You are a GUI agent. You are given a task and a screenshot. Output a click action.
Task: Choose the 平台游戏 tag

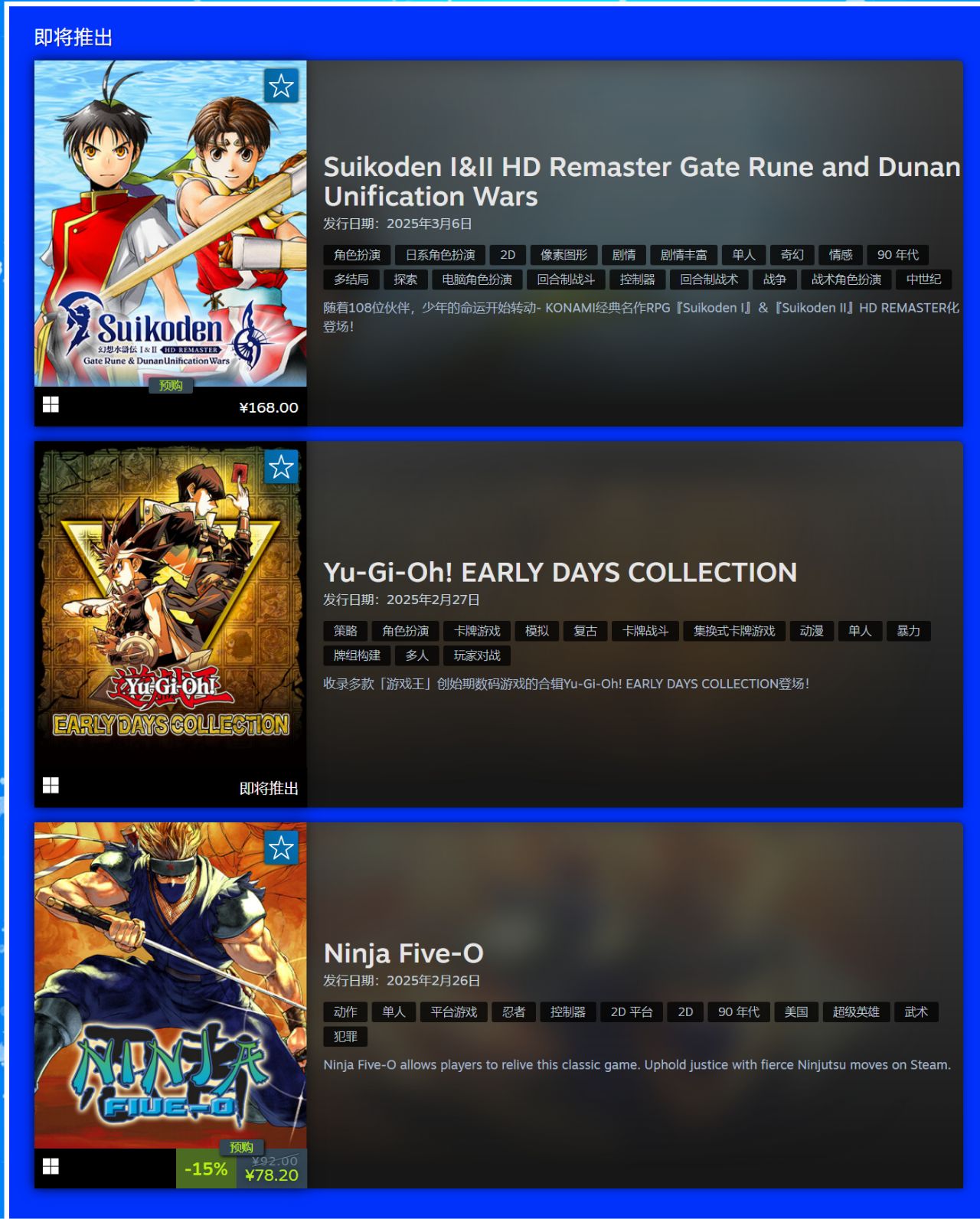click(453, 1012)
